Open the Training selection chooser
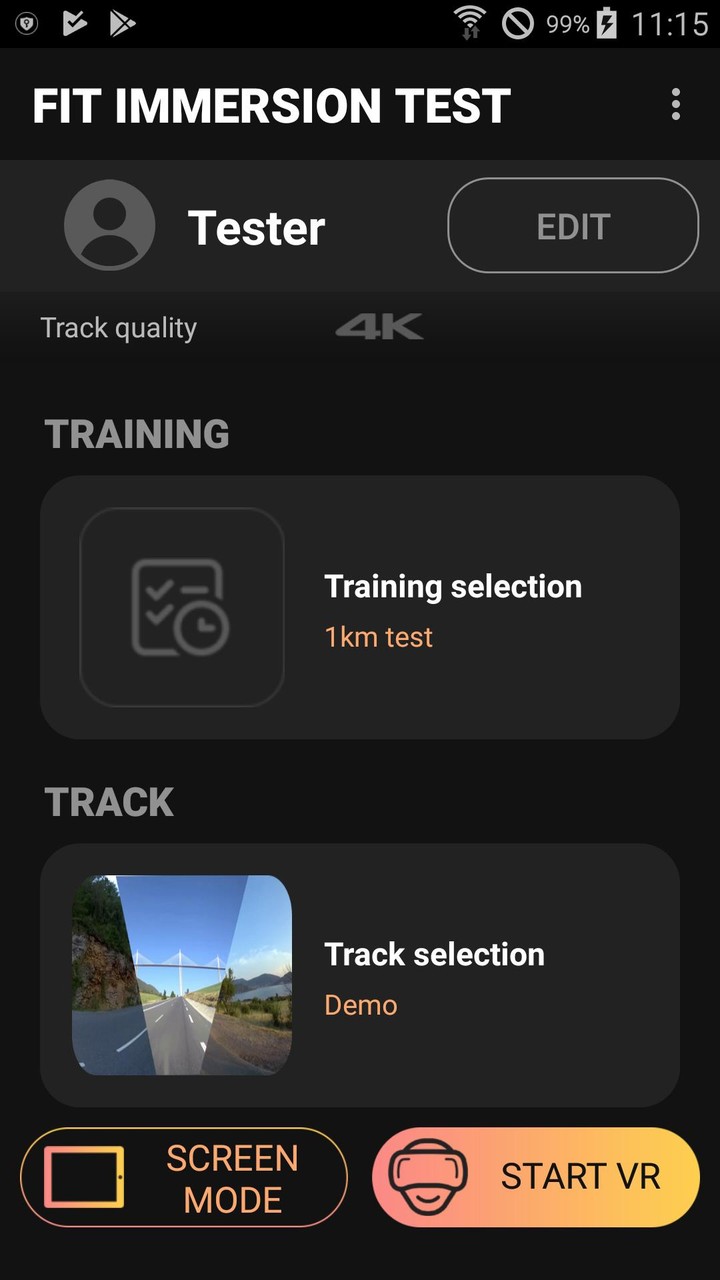The height and width of the screenshot is (1280, 720). coord(452,586)
